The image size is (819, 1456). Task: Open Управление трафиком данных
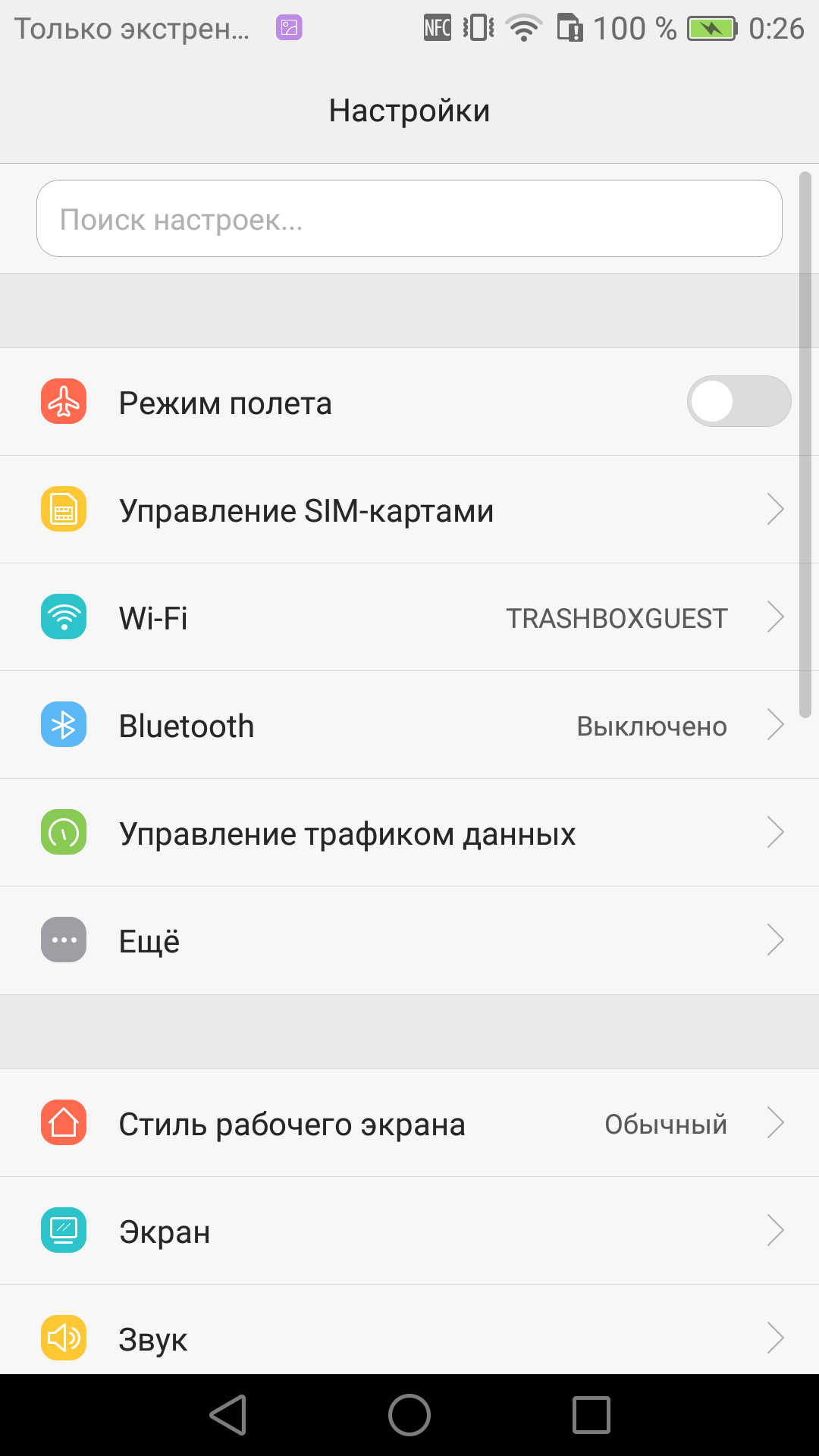[x=409, y=833]
